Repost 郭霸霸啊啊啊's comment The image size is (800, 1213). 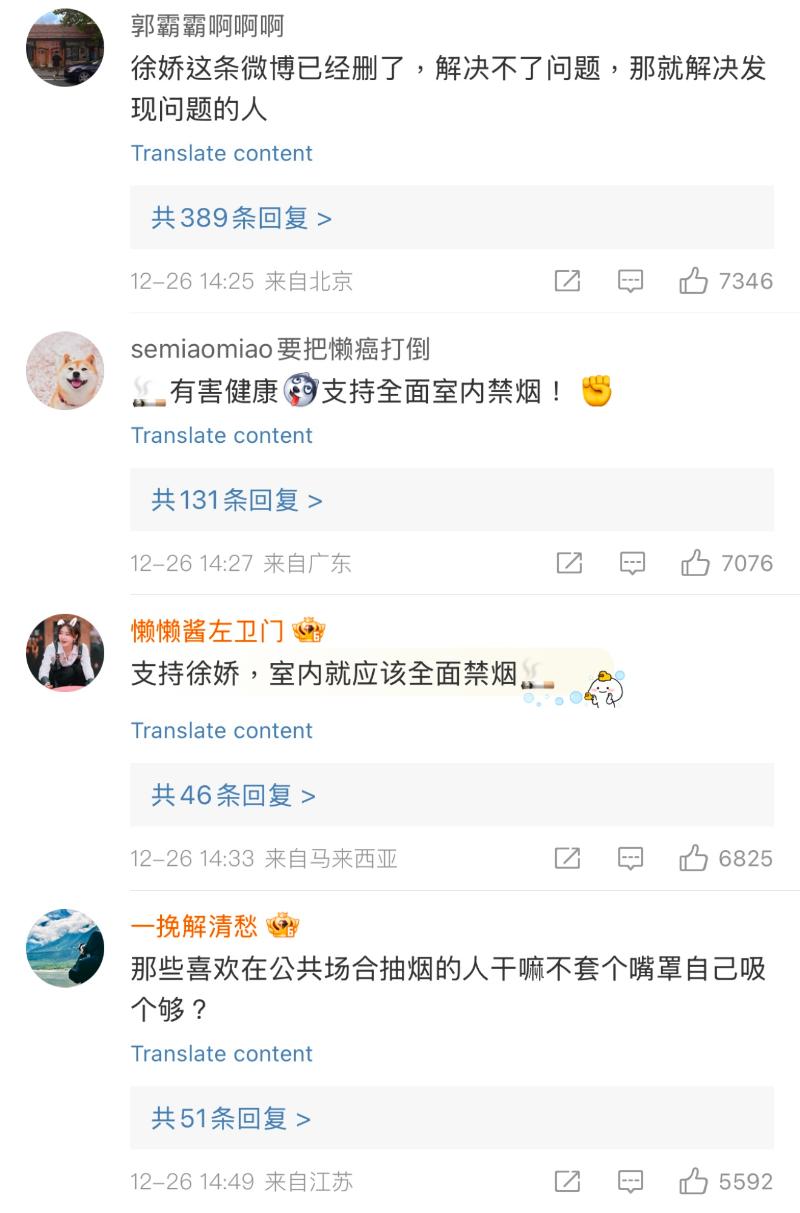(567, 281)
